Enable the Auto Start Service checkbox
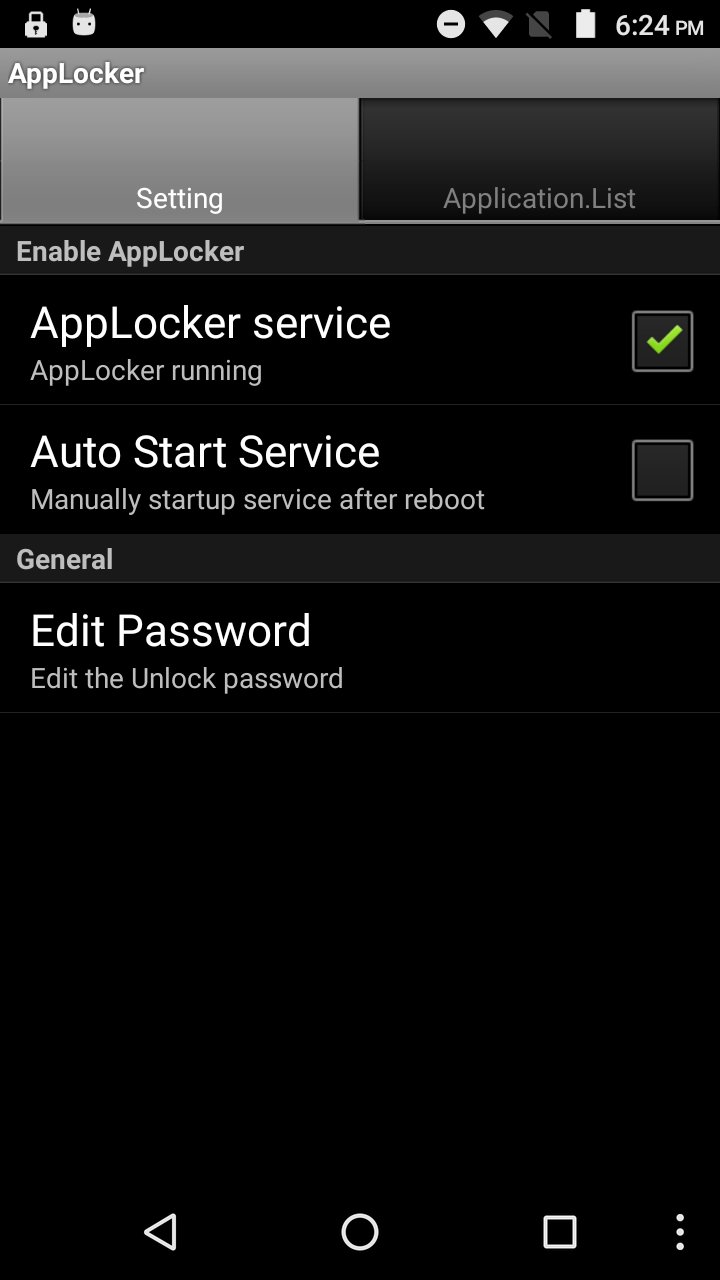This screenshot has width=720, height=1280. (x=662, y=470)
